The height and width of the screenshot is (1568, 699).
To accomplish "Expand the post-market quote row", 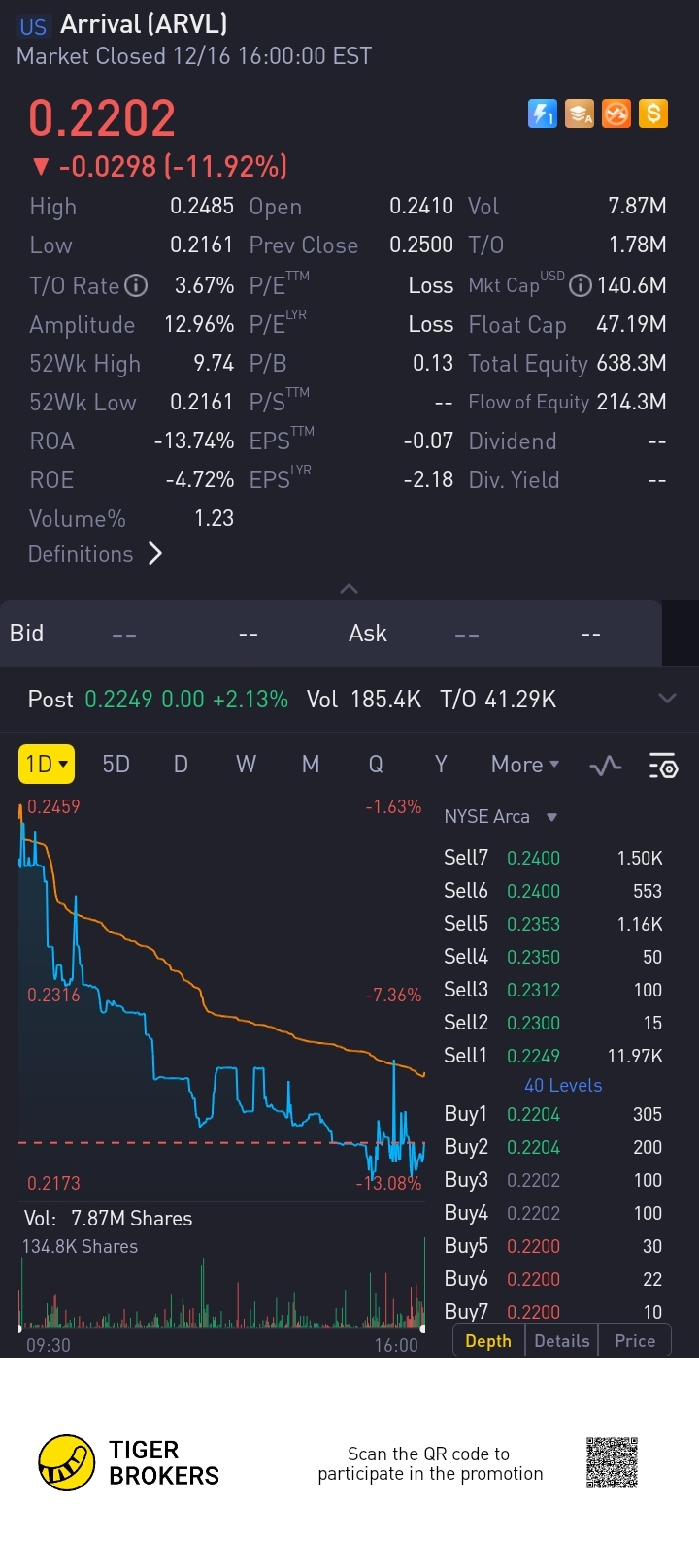I will click(667, 699).
